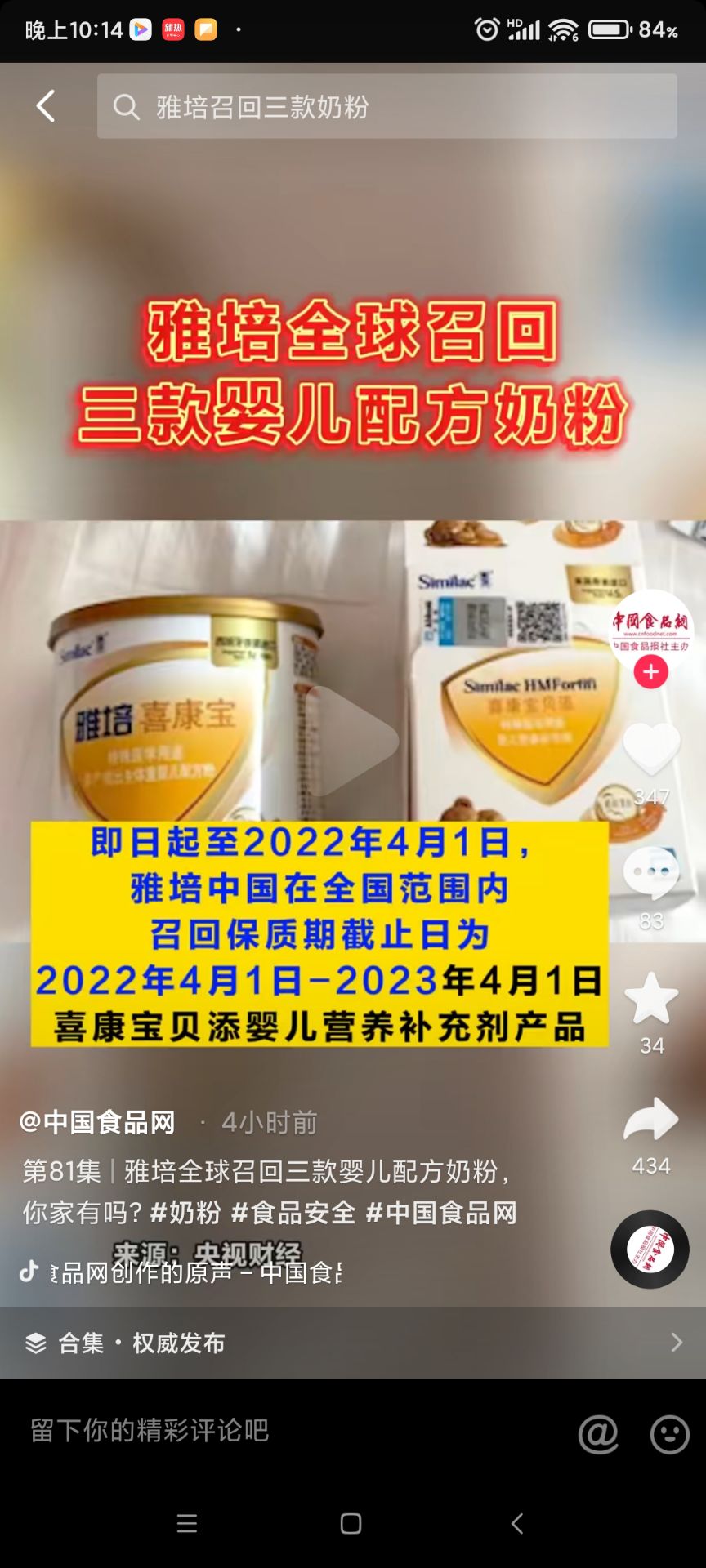Play the paused video
Image resolution: width=706 pixels, height=1568 pixels.
352,741
